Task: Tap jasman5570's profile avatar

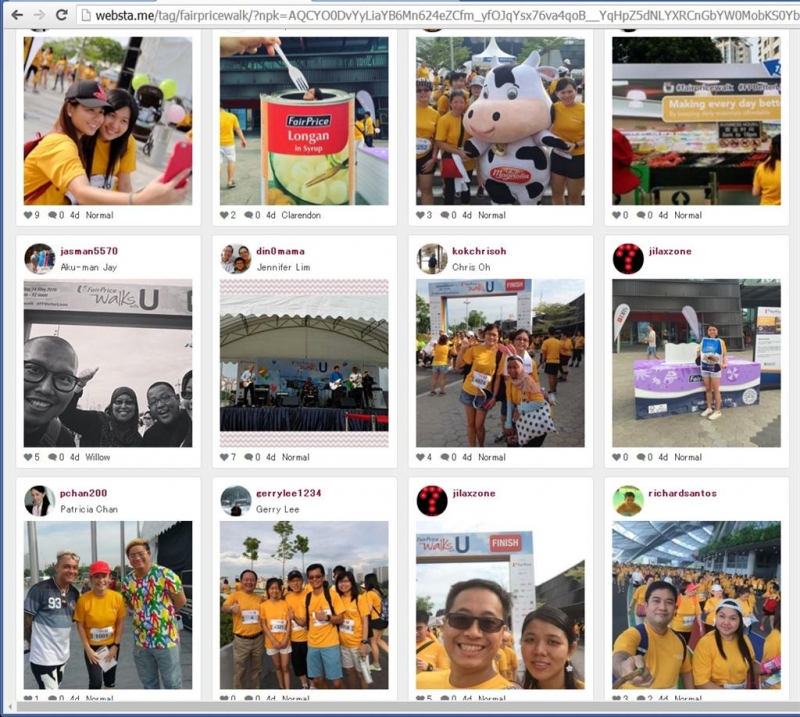Action: pos(39,258)
